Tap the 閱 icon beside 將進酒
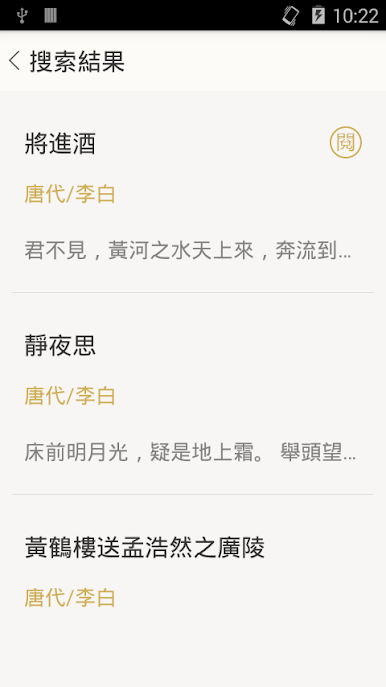The image size is (386, 687). coord(346,143)
